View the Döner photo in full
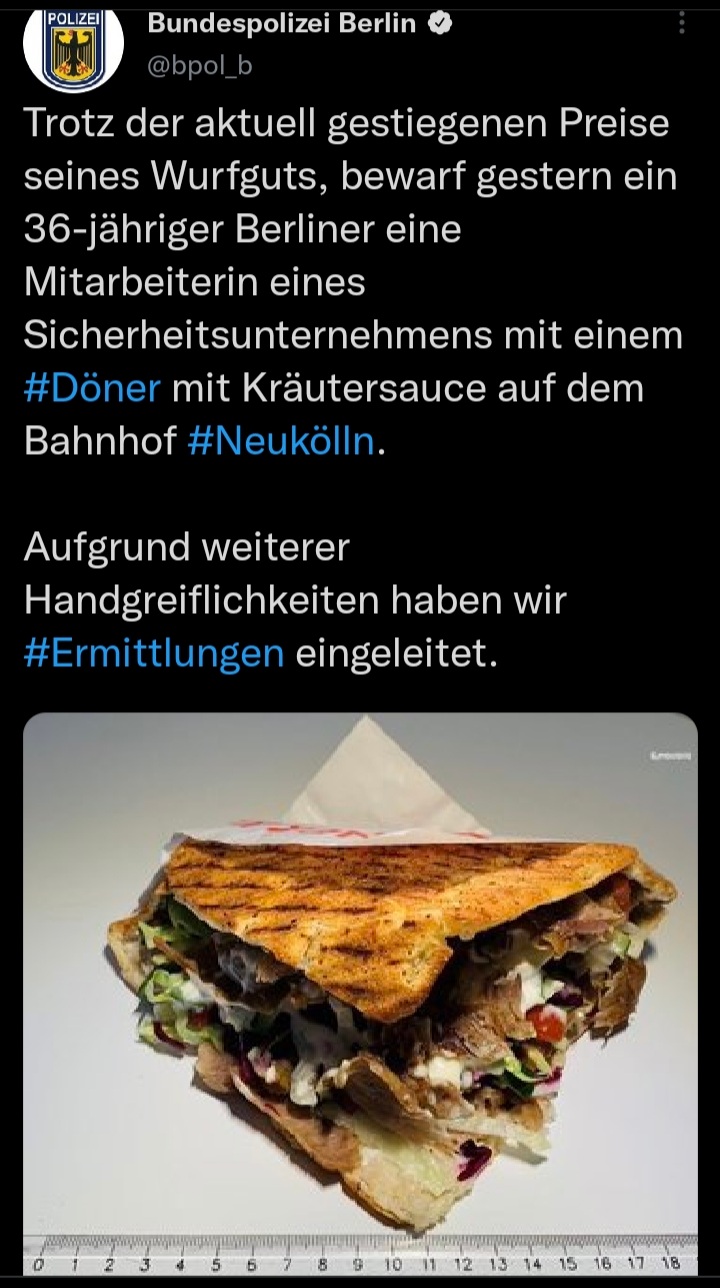The height and width of the screenshot is (1288, 720). click(360, 990)
